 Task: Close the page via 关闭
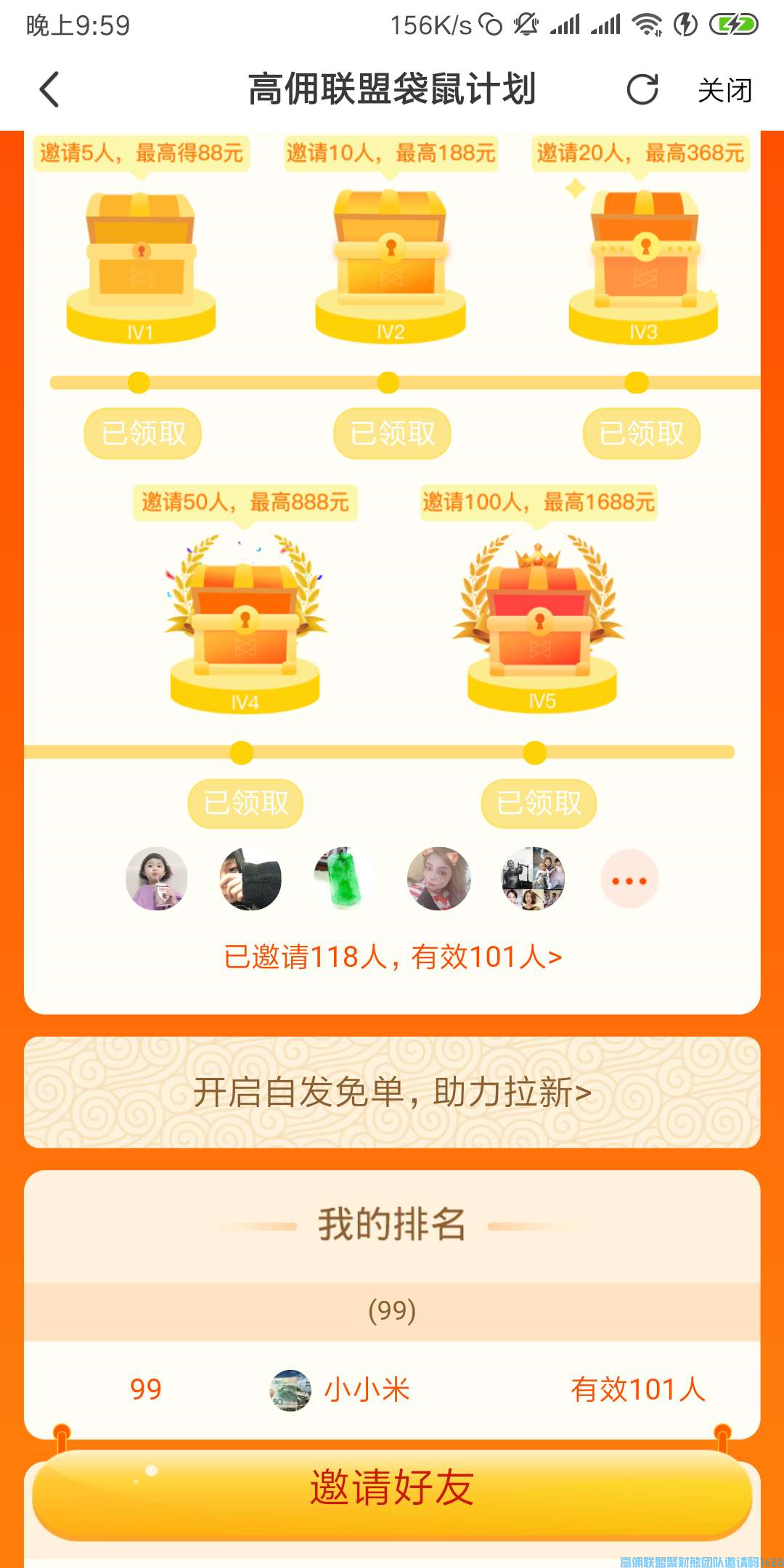pos(724,91)
